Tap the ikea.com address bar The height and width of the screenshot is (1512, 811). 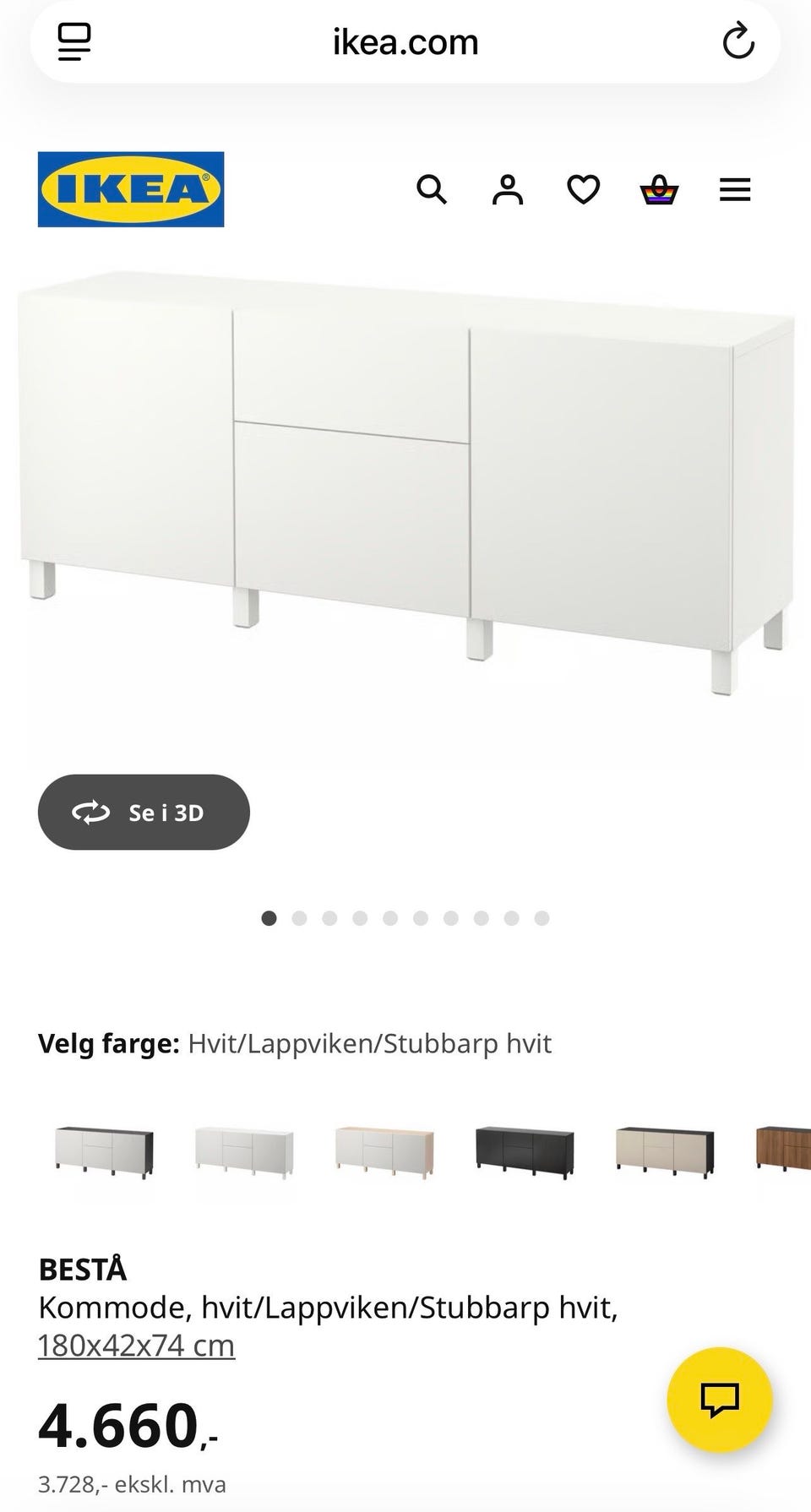click(x=404, y=41)
